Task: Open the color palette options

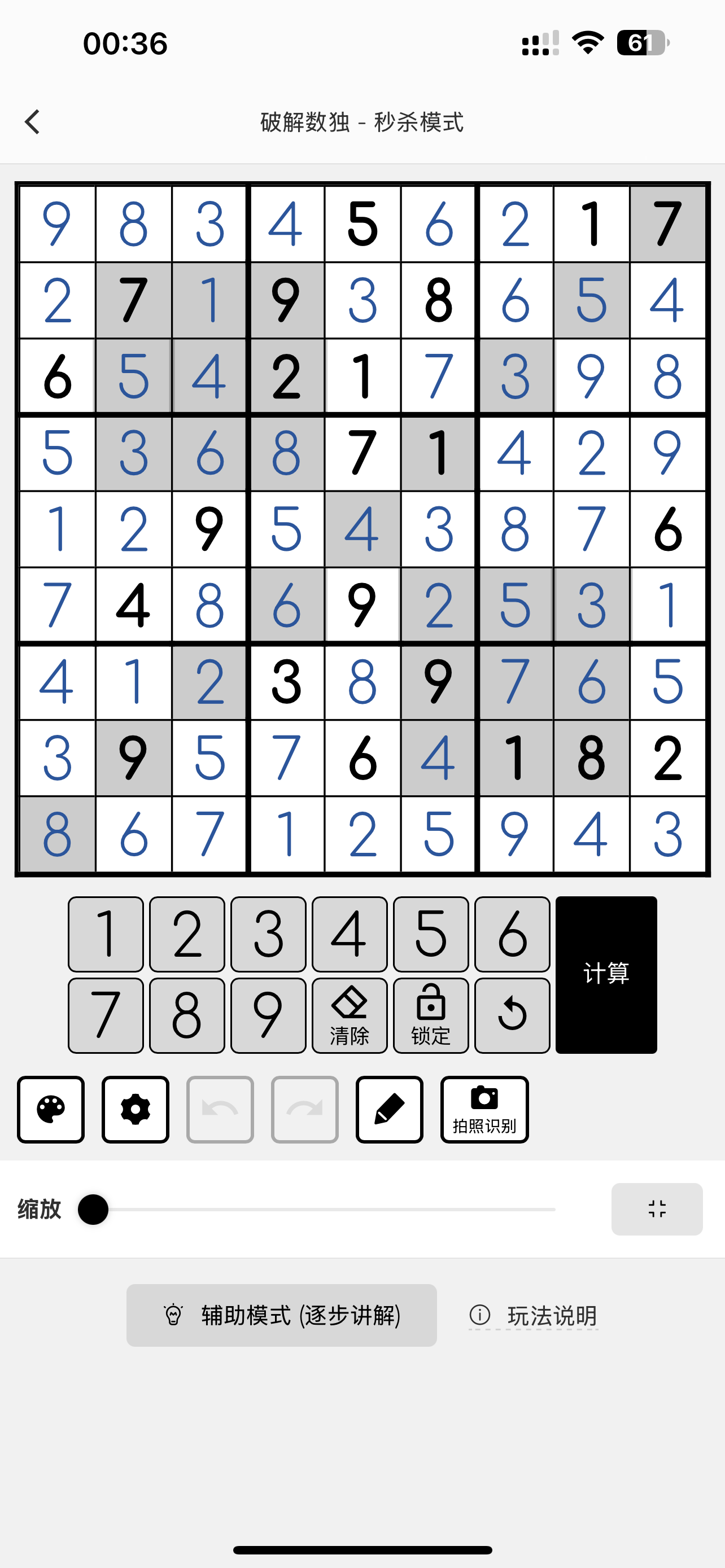Action: 51,1110
